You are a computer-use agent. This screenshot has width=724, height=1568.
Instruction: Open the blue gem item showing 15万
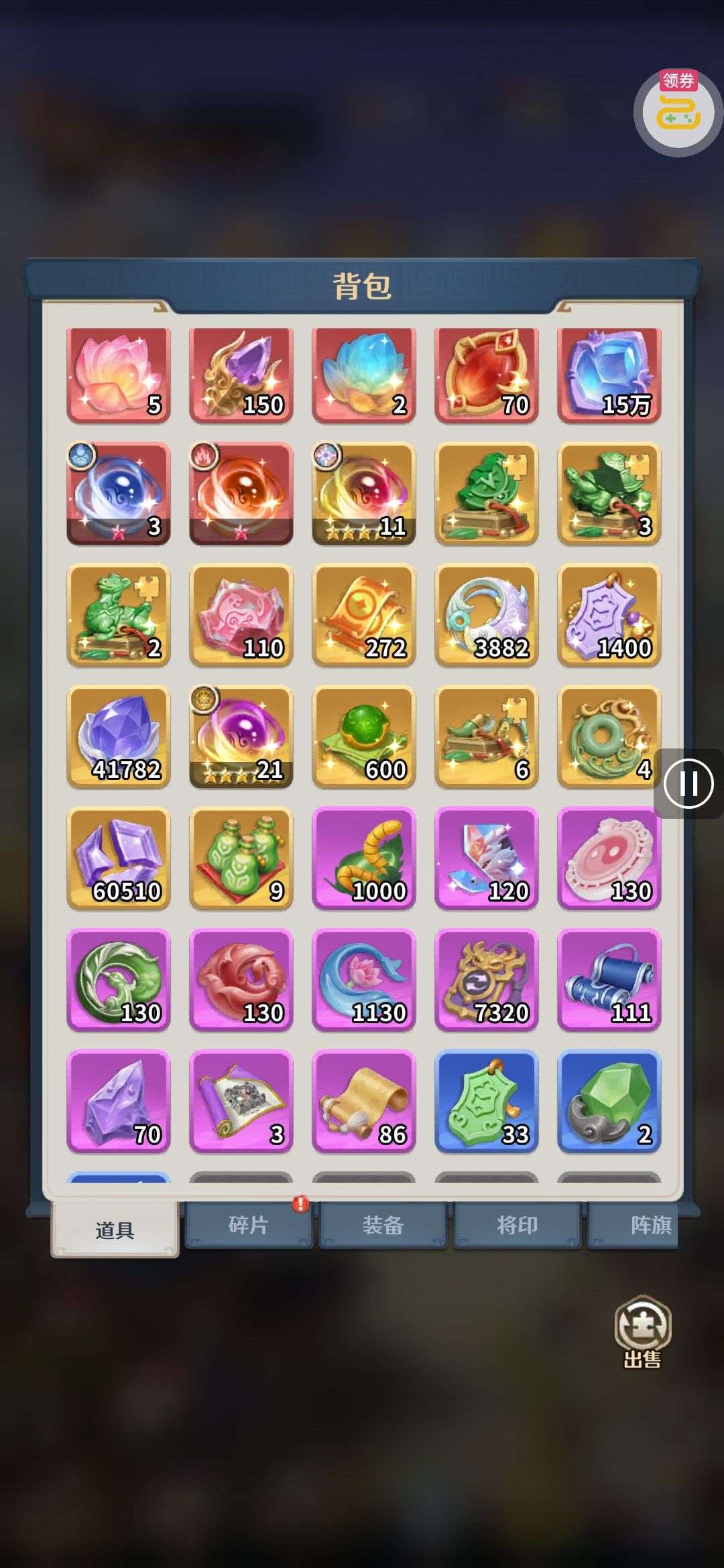point(609,375)
